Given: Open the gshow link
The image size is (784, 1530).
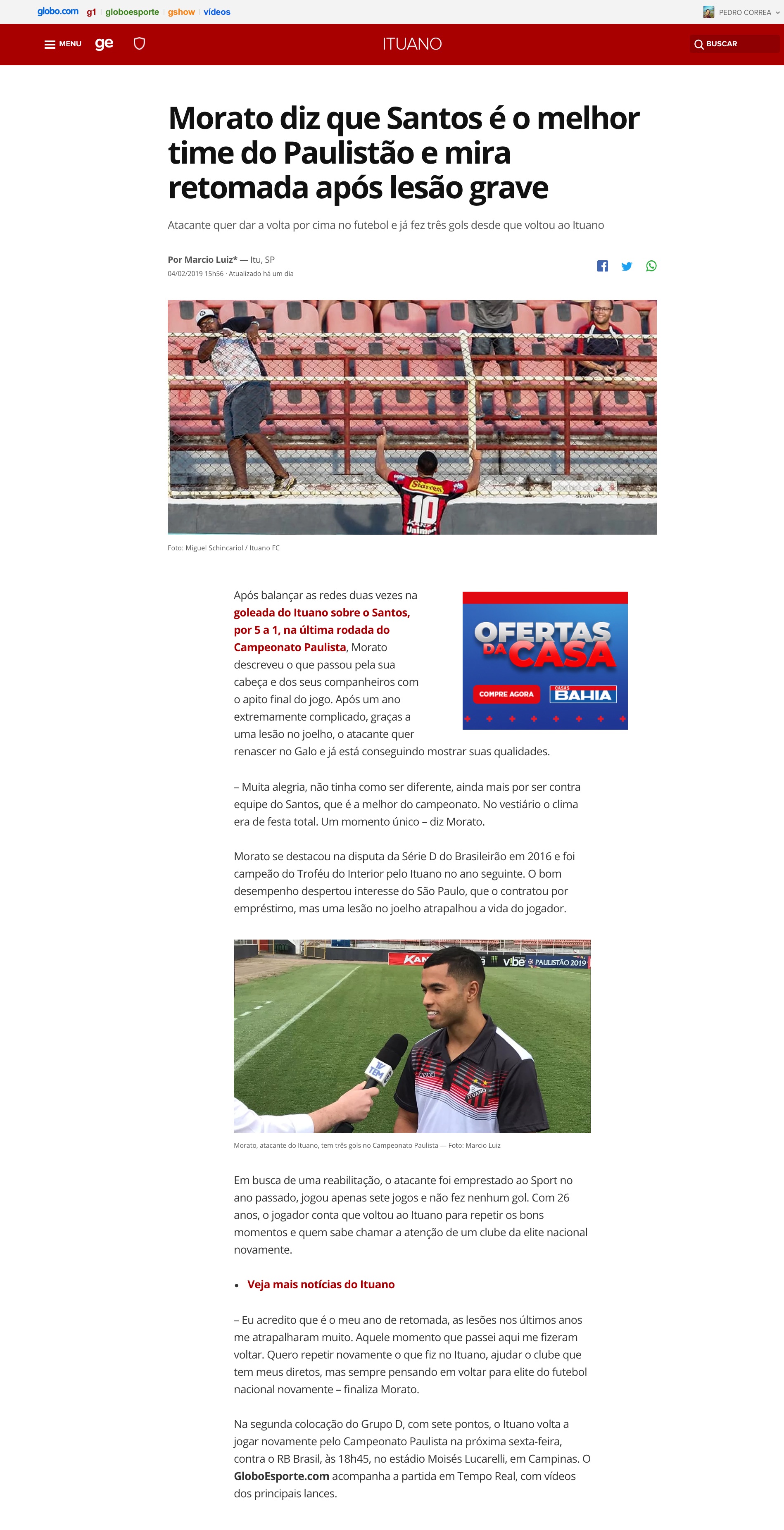Looking at the screenshot, I should click(x=181, y=12).
